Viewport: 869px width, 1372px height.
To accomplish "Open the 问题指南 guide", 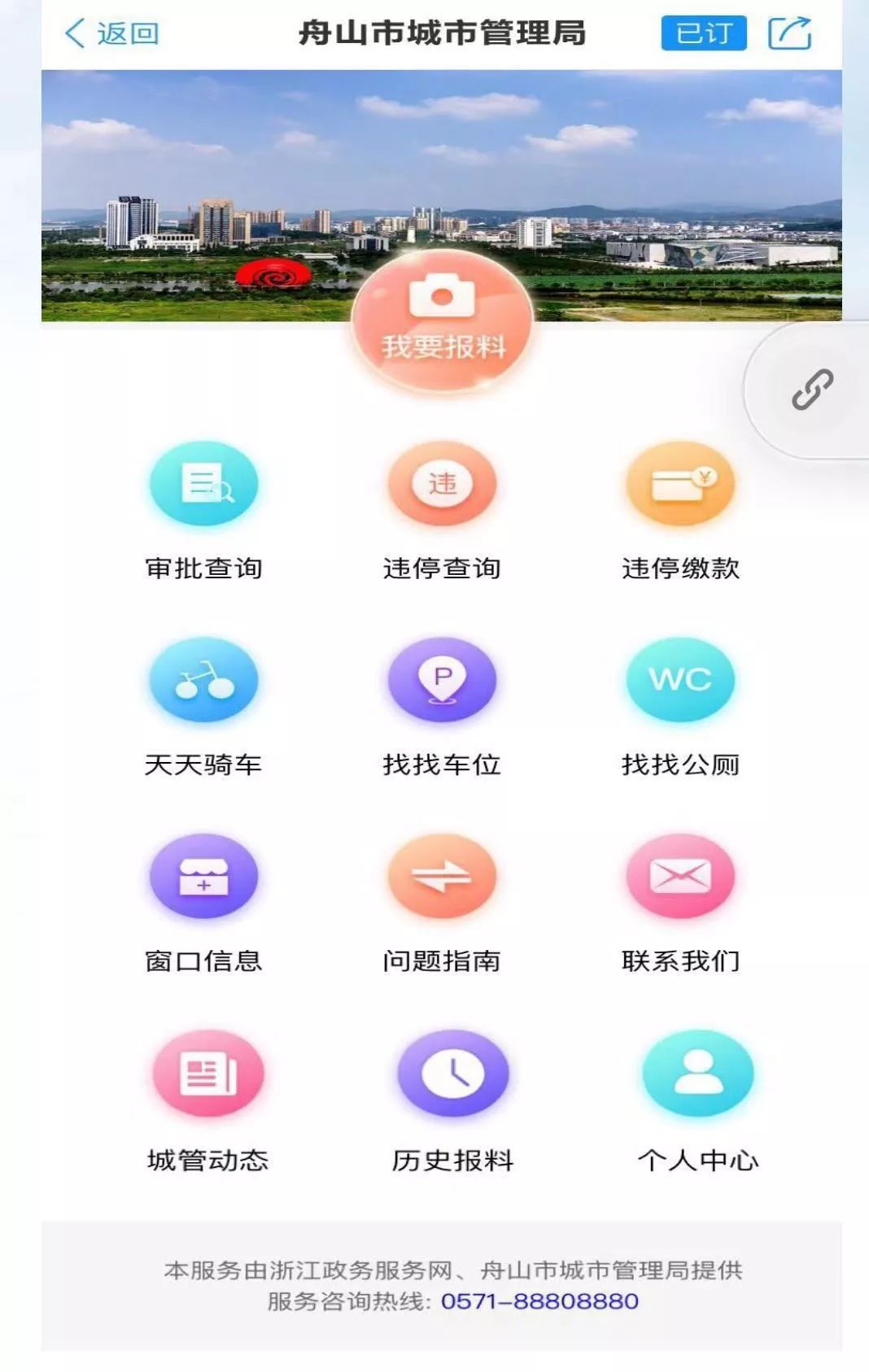I will tap(442, 877).
